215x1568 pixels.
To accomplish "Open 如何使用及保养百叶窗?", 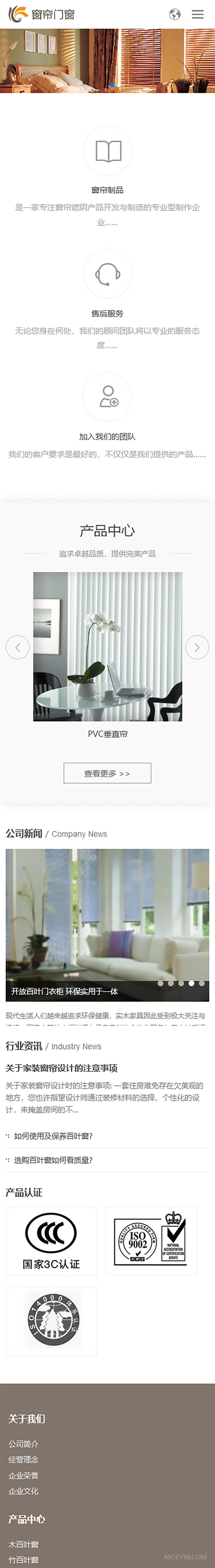I will click(x=53, y=1136).
